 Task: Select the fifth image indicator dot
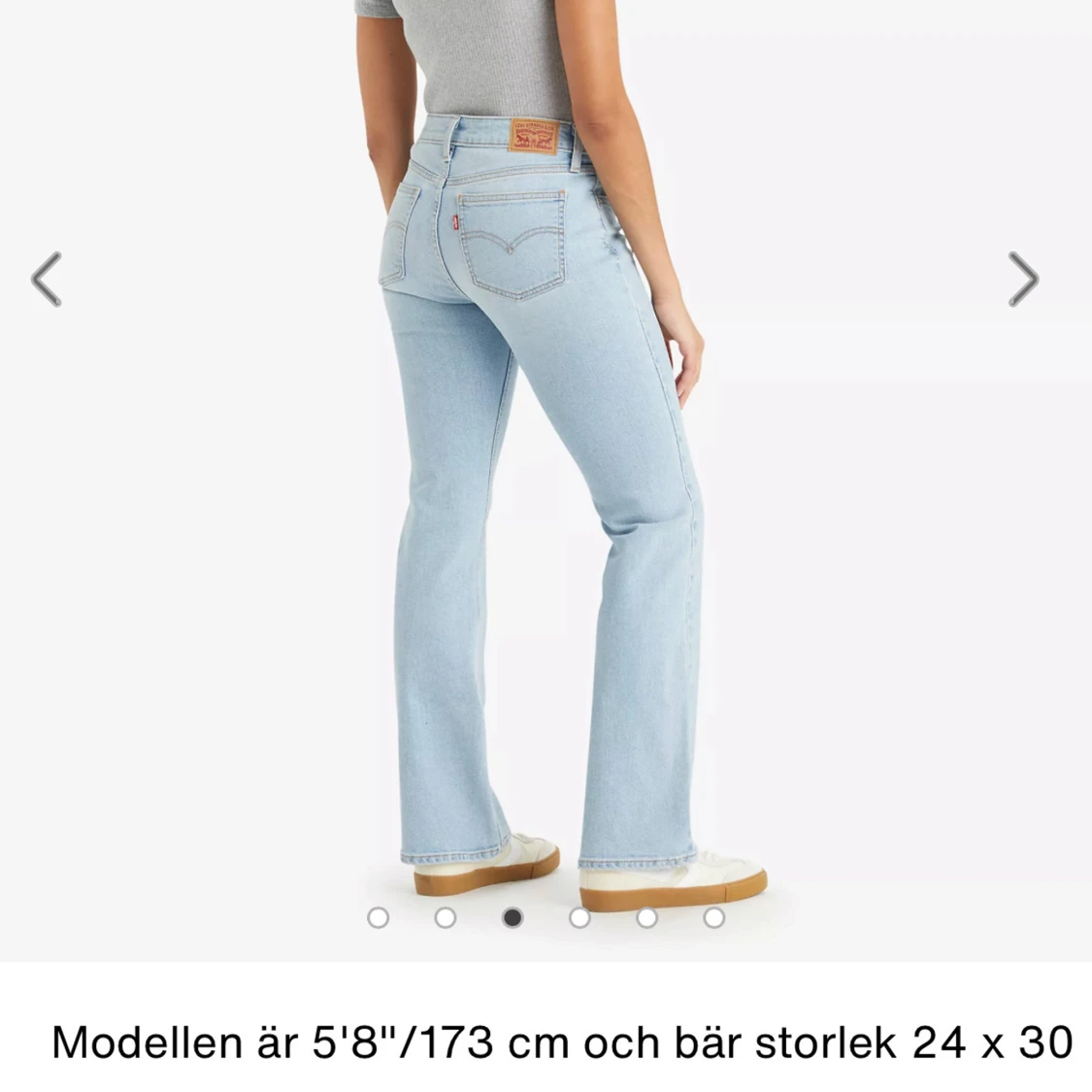pyautogui.click(x=646, y=917)
